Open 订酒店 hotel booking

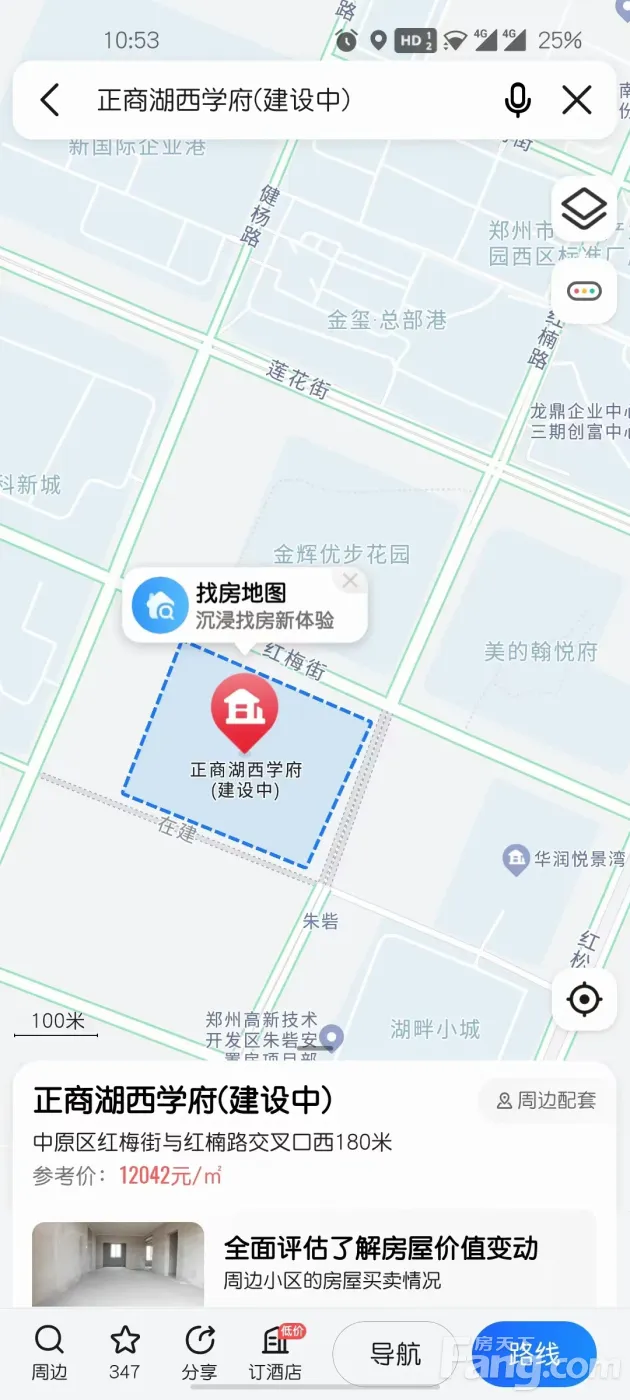(275, 1352)
